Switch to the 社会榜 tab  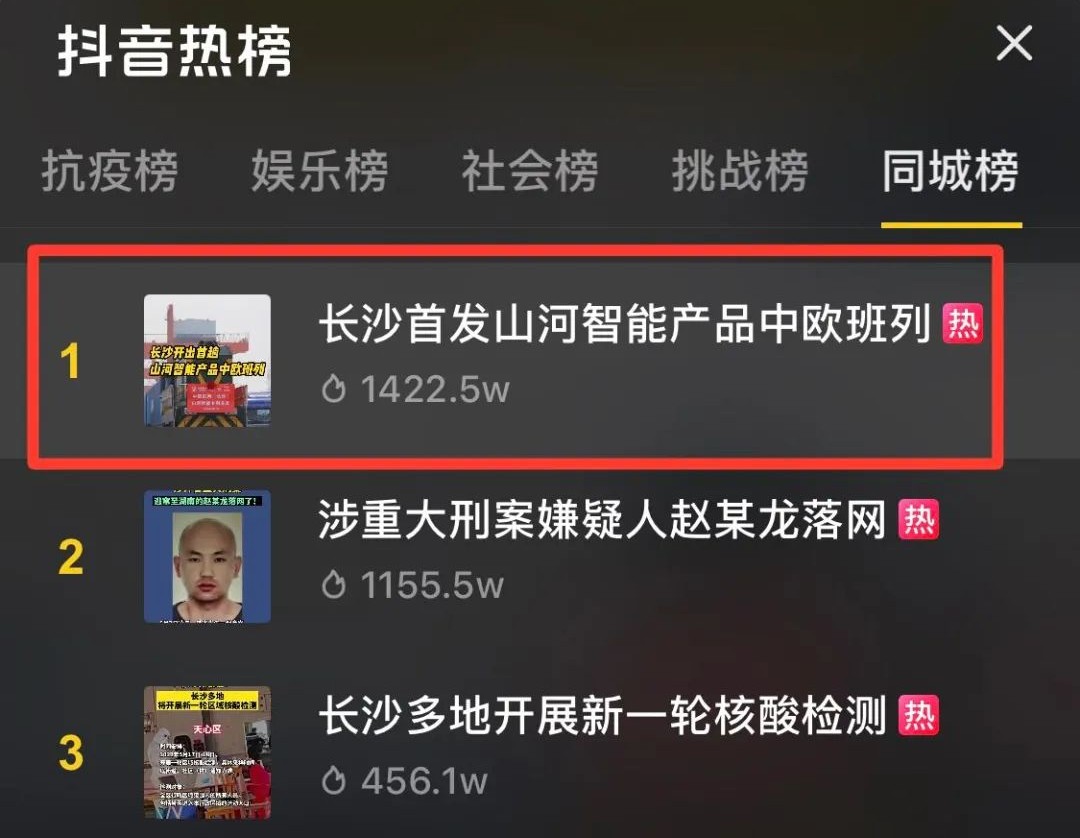[529, 171]
